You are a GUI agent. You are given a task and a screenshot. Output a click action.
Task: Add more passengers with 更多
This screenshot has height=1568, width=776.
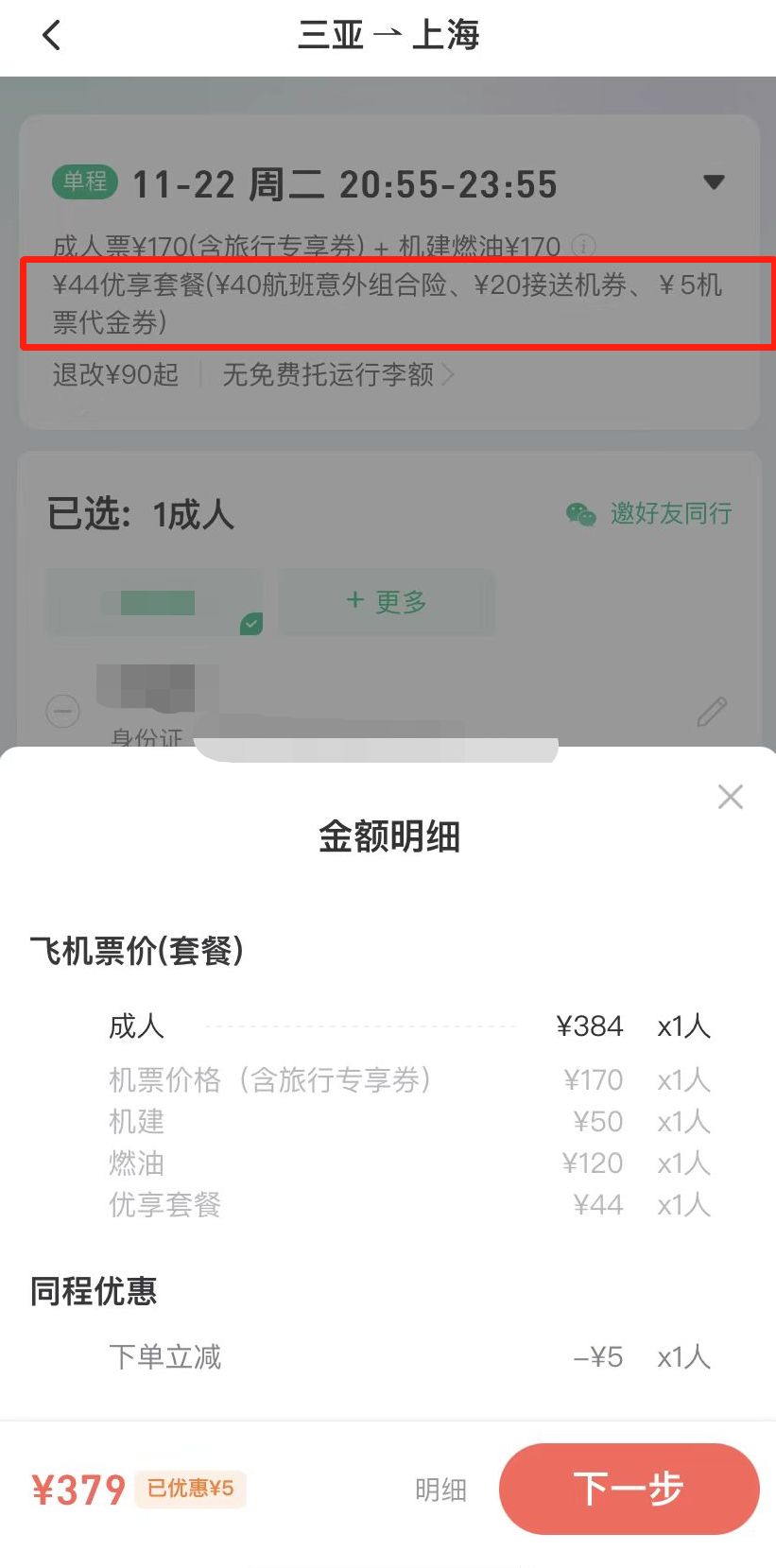(x=387, y=601)
